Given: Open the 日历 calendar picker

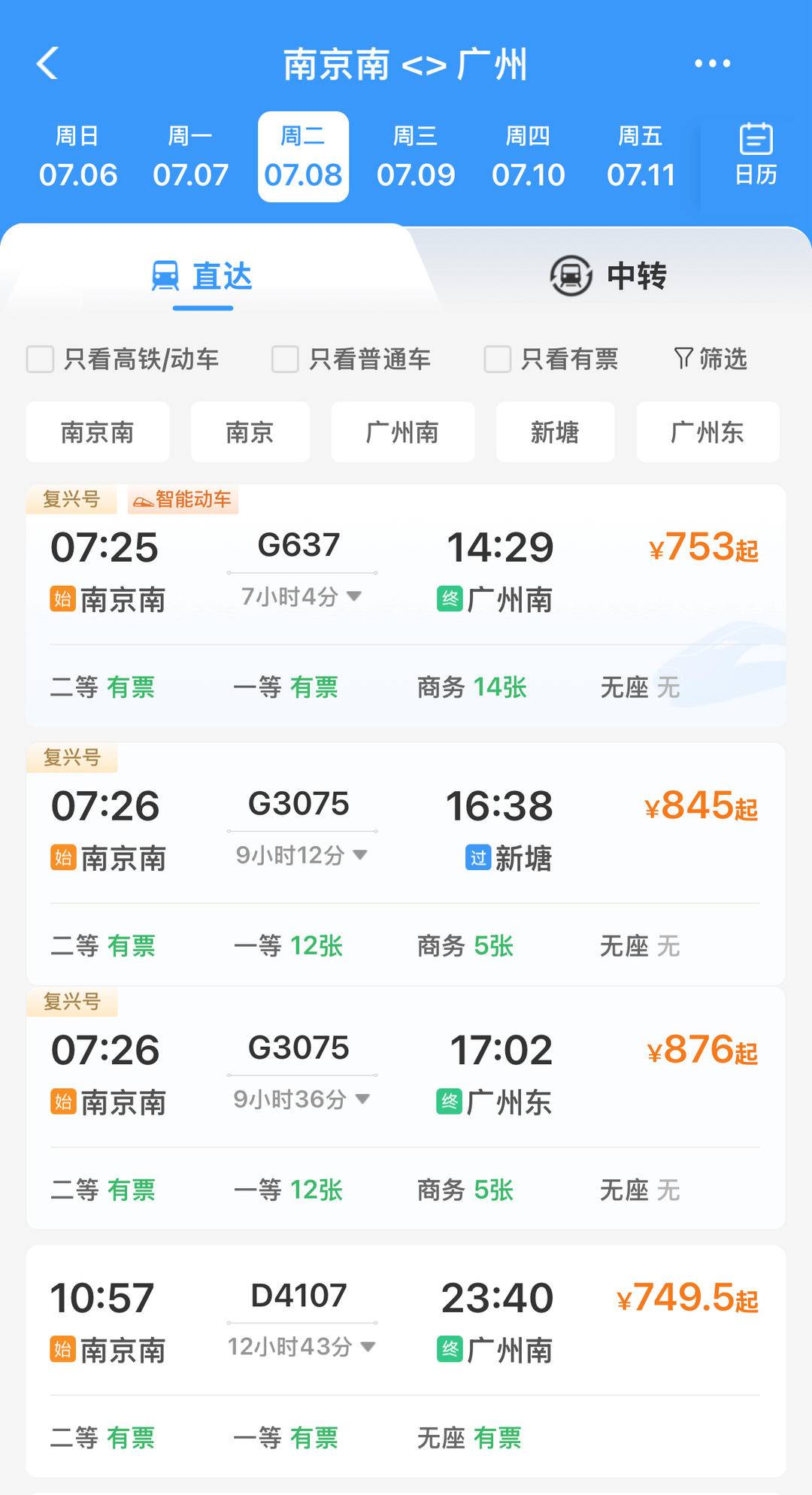Looking at the screenshot, I should pos(756,155).
